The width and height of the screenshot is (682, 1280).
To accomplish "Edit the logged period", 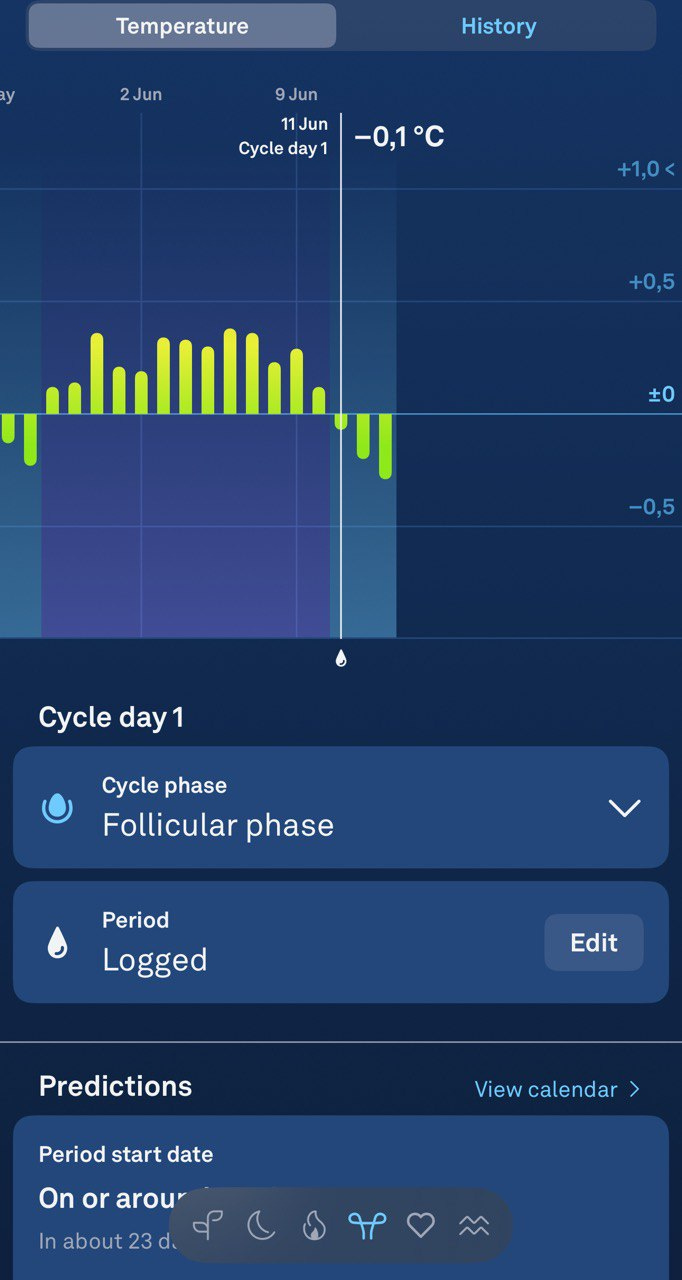I will point(594,942).
